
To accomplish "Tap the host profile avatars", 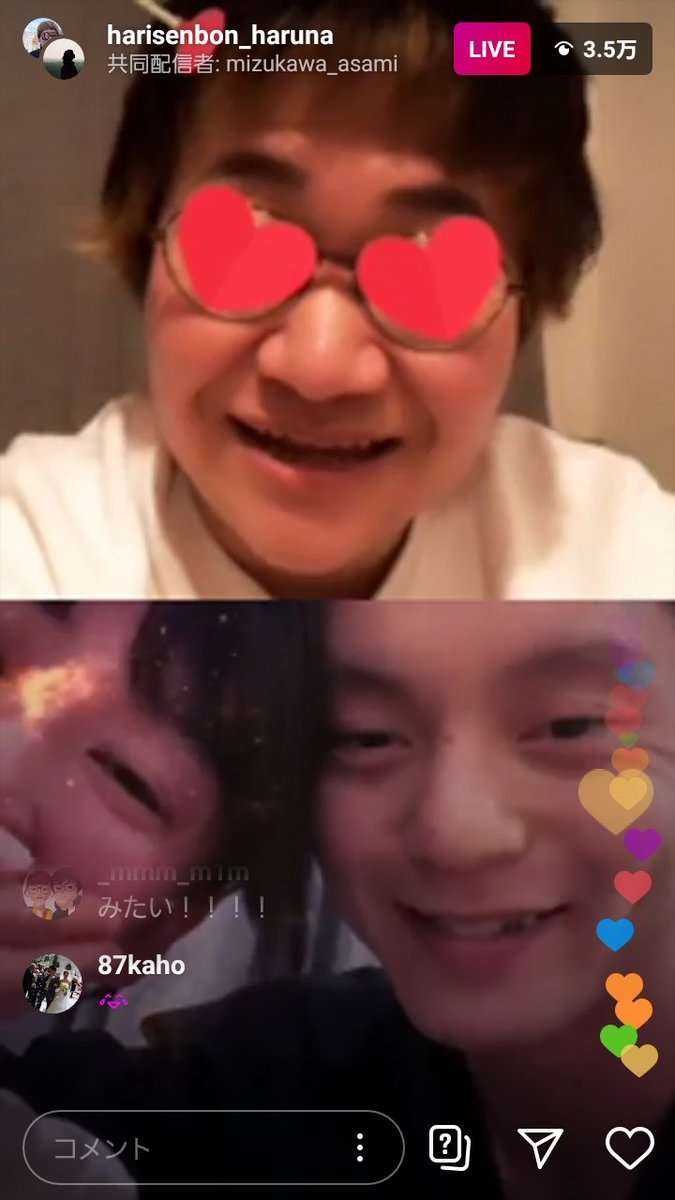I will (x=52, y=47).
